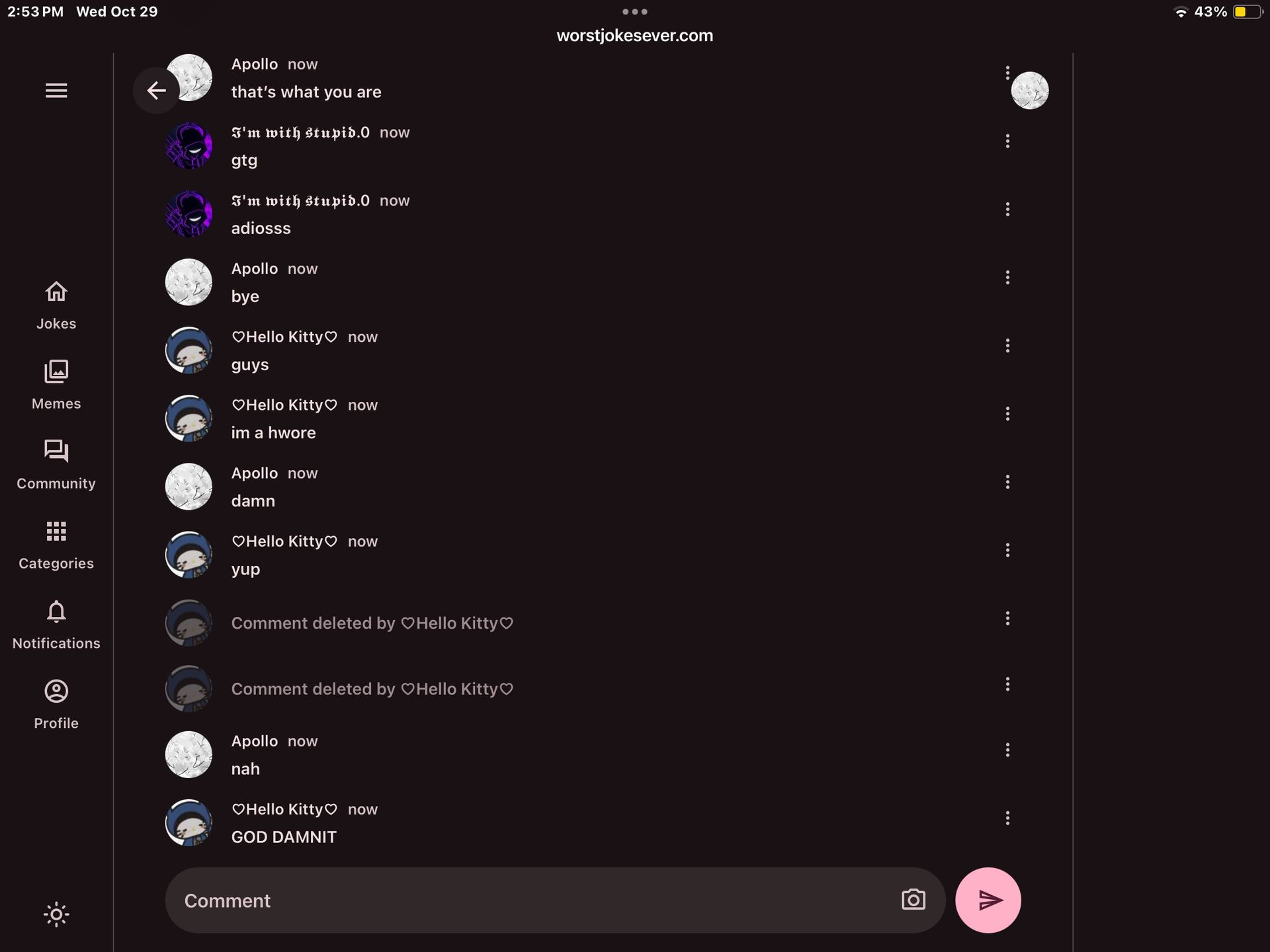The width and height of the screenshot is (1270, 952).
Task: Open options for Apollo's "nah" comment
Action: coord(1007,750)
